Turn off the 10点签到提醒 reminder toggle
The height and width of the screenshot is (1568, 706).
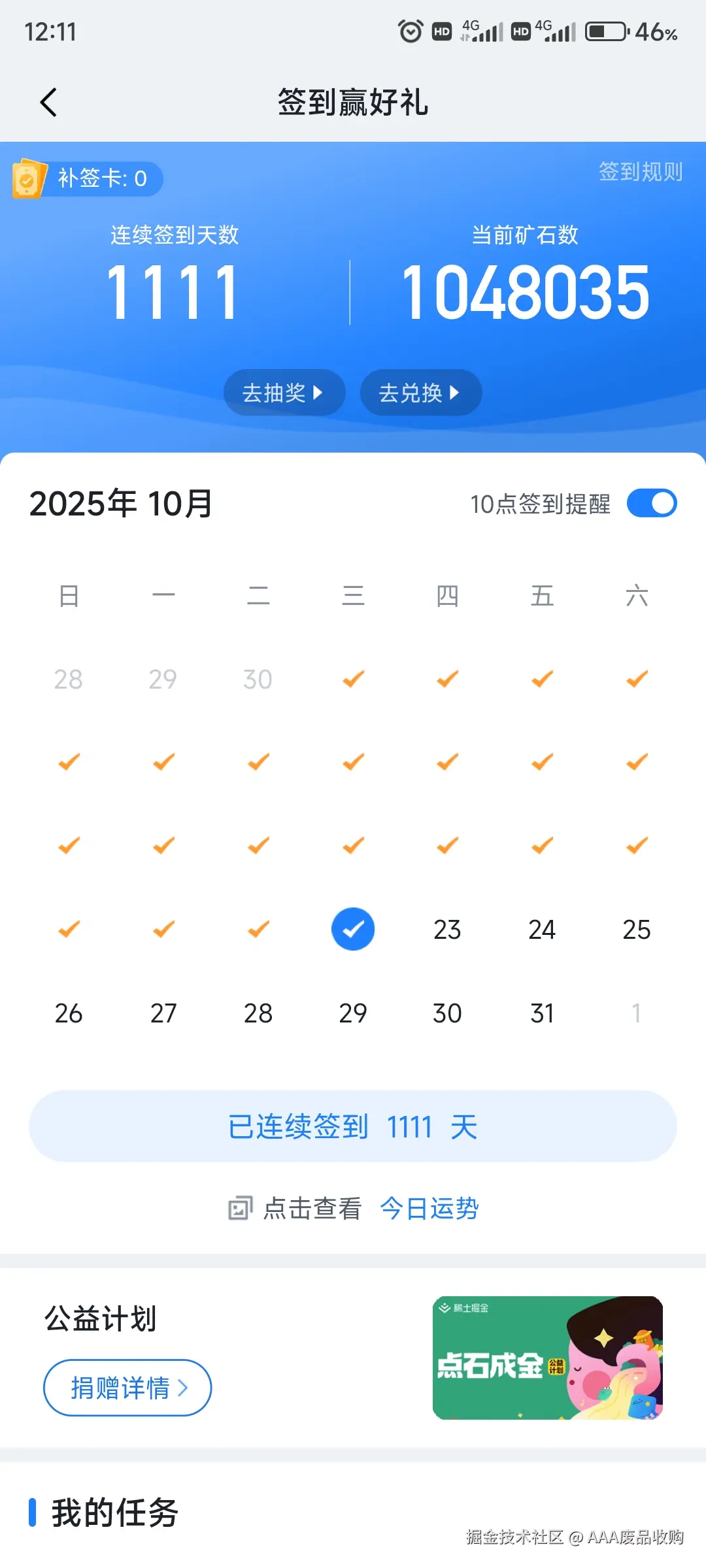[652, 502]
